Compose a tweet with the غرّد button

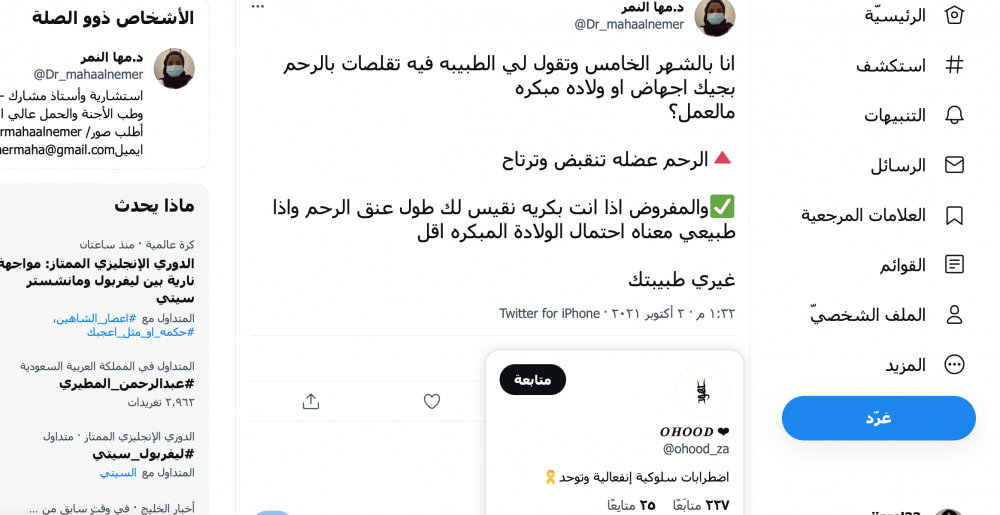(878, 418)
